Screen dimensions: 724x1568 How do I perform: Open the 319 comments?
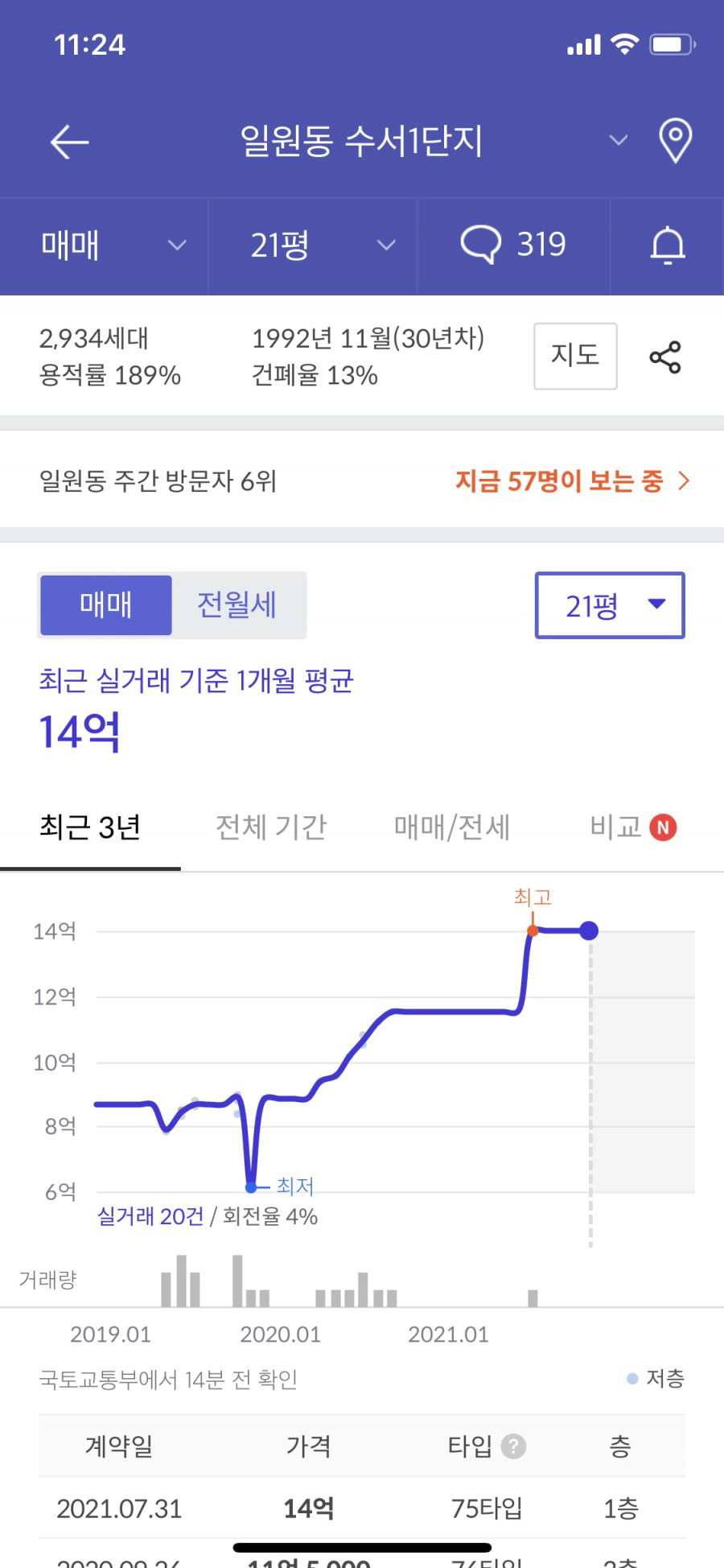513,245
